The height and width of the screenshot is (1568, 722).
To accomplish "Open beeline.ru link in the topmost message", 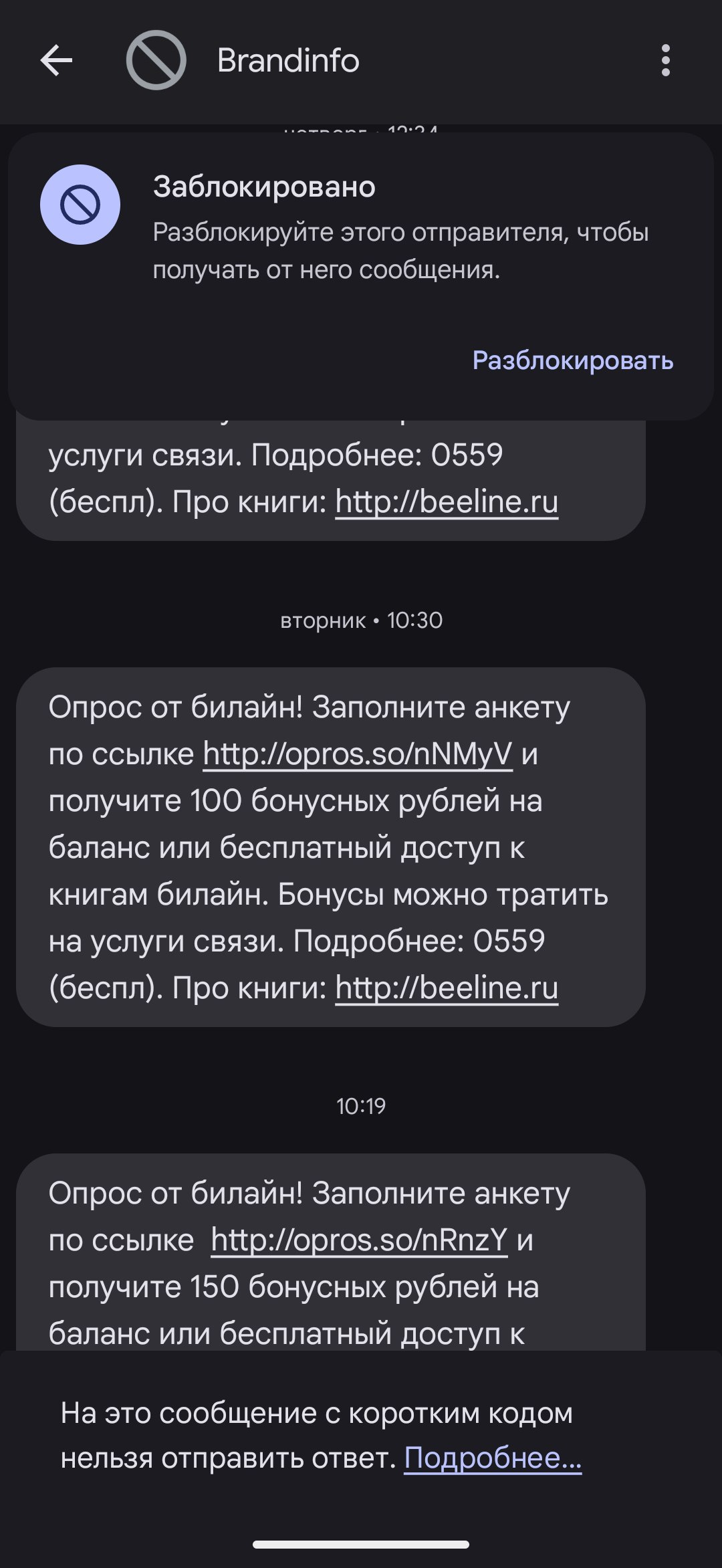I will click(x=446, y=502).
